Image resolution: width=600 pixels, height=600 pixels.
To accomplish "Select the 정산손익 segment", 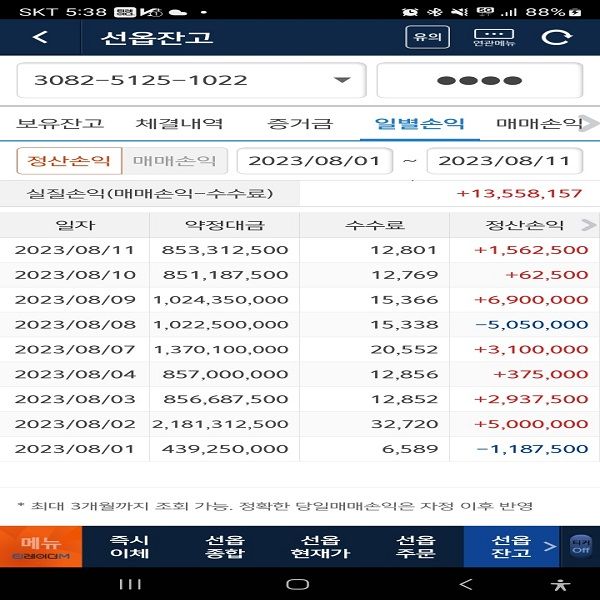I will pyautogui.click(x=69, y=160).
